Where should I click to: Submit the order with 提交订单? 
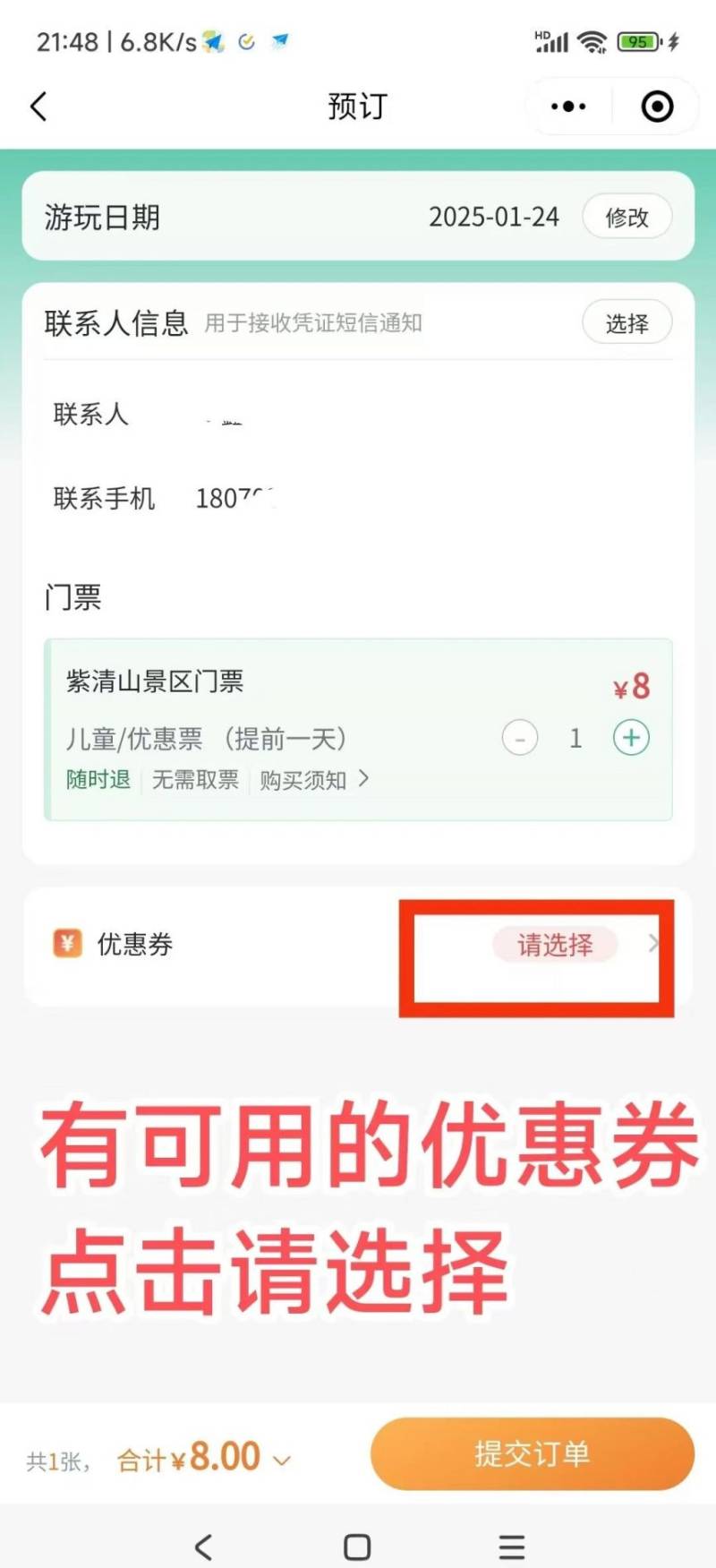coord(533,1453)
